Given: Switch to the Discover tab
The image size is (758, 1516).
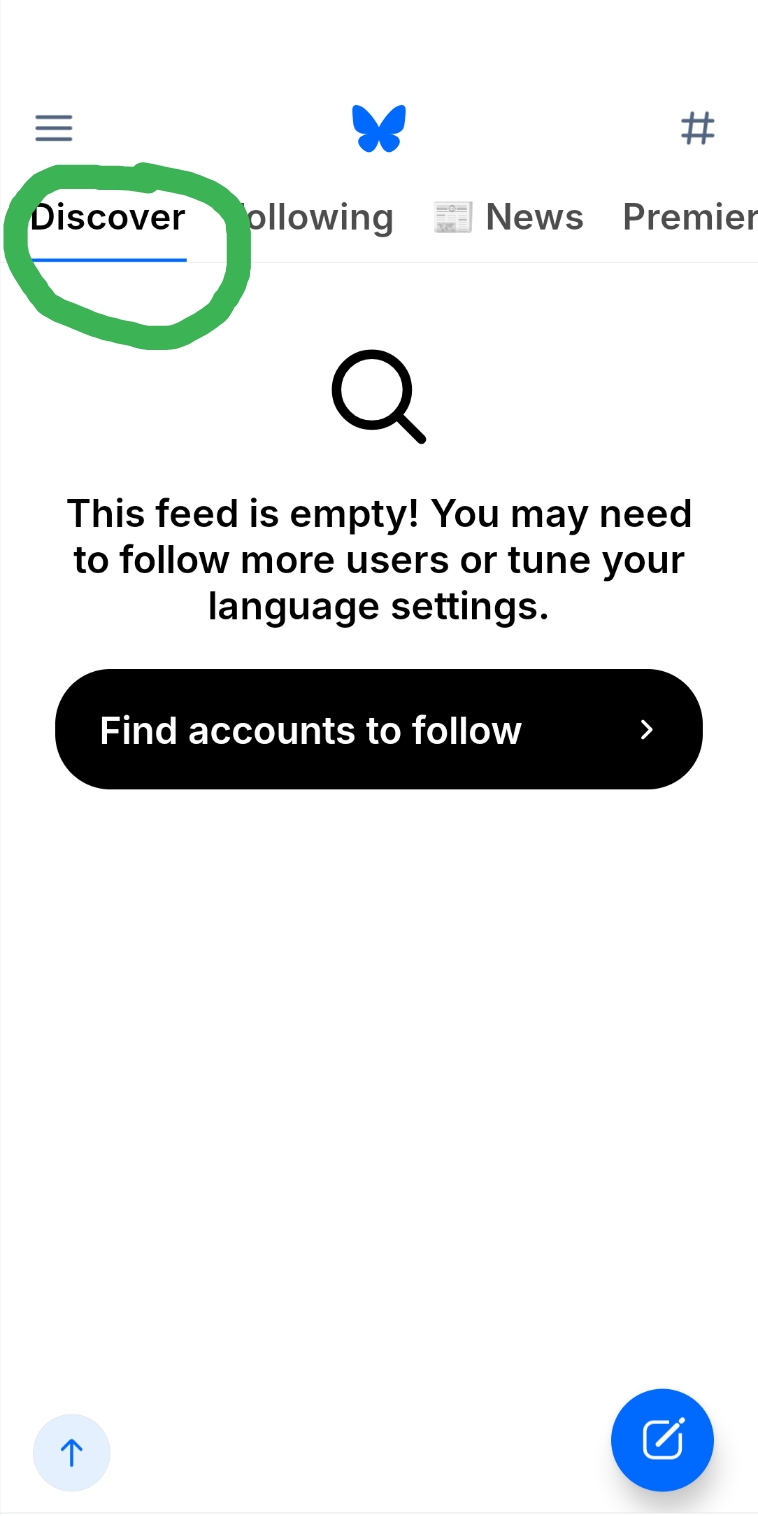Looking at the screenshot, I should point(108,218).
